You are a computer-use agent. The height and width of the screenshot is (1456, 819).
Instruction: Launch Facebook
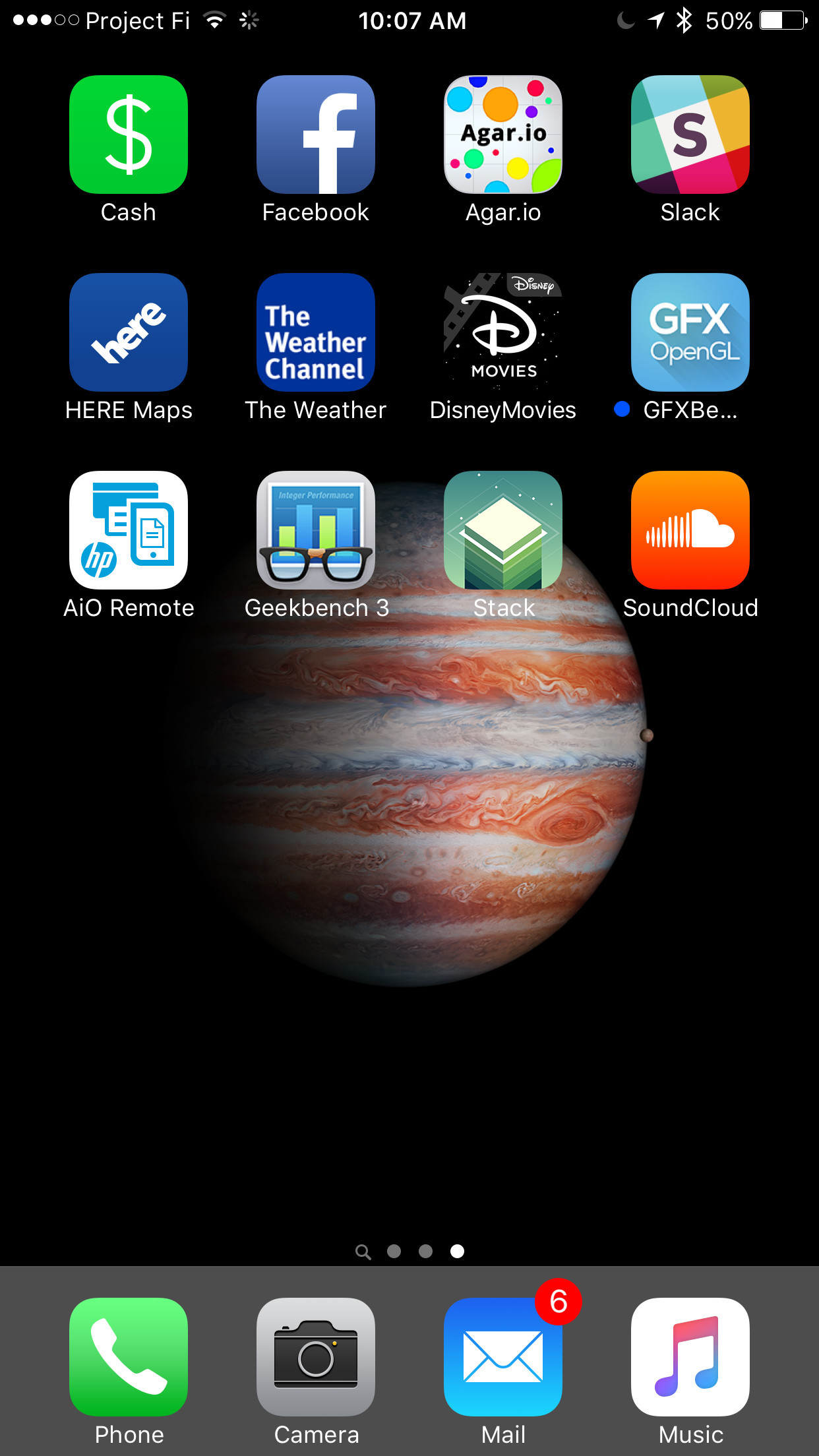pyautogui.click(x=316, y=135)
